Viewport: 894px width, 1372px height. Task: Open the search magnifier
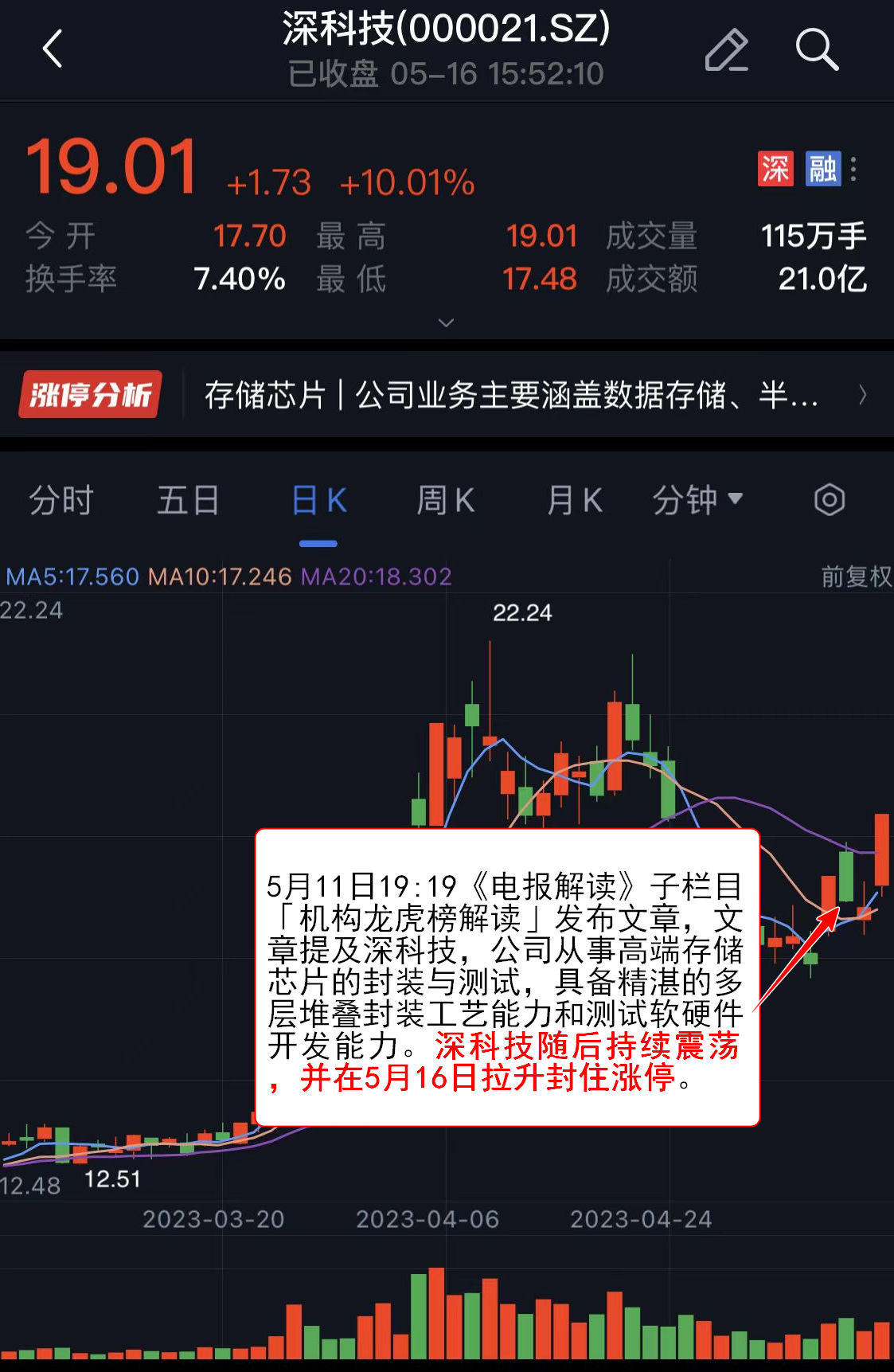[x=817, y=49]
